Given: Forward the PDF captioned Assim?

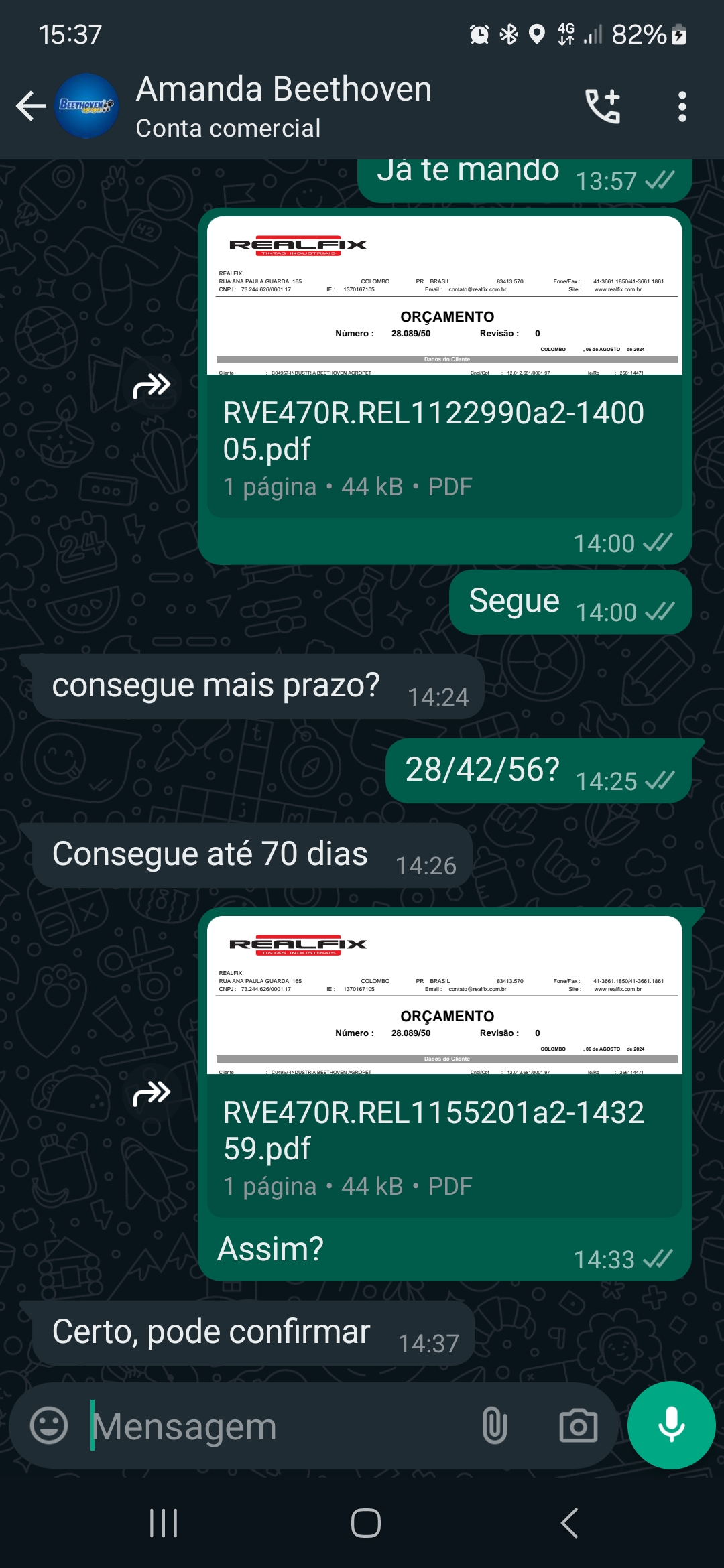Looking at the screenshot, I should coord(152,1094).
